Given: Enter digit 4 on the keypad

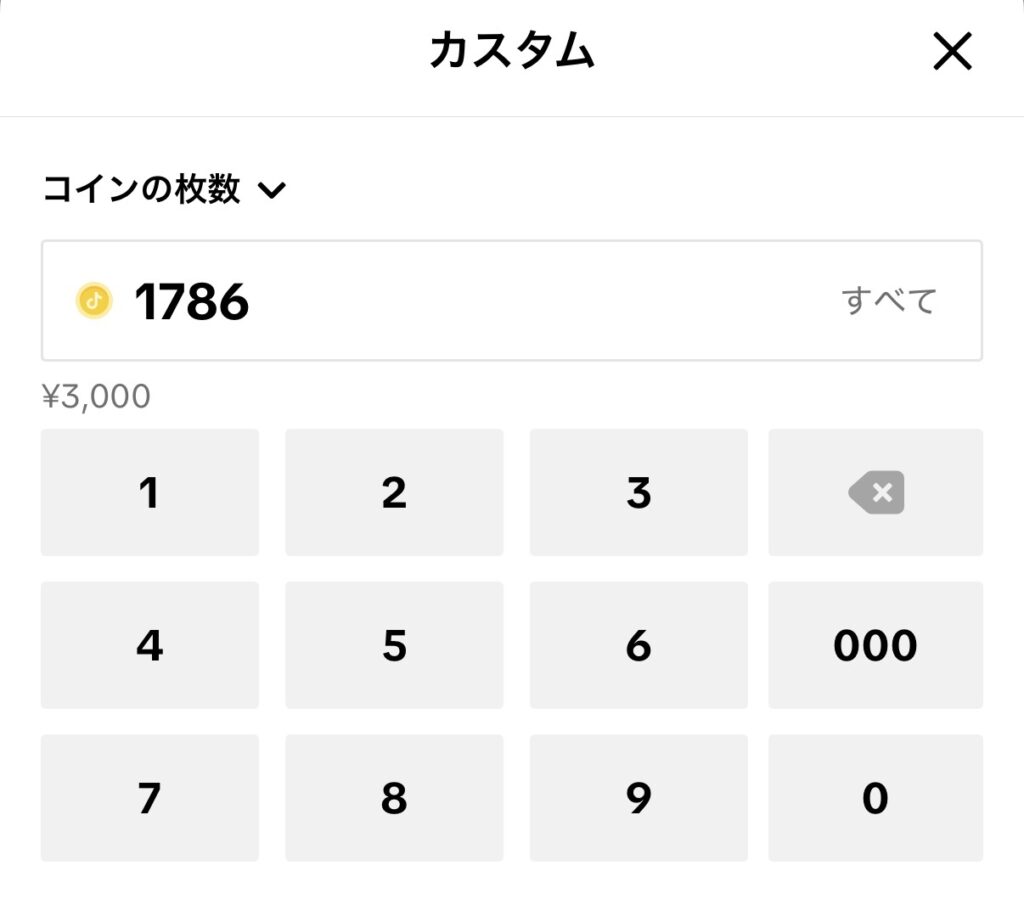Looking at the screenshot, I should pos(149,645).
